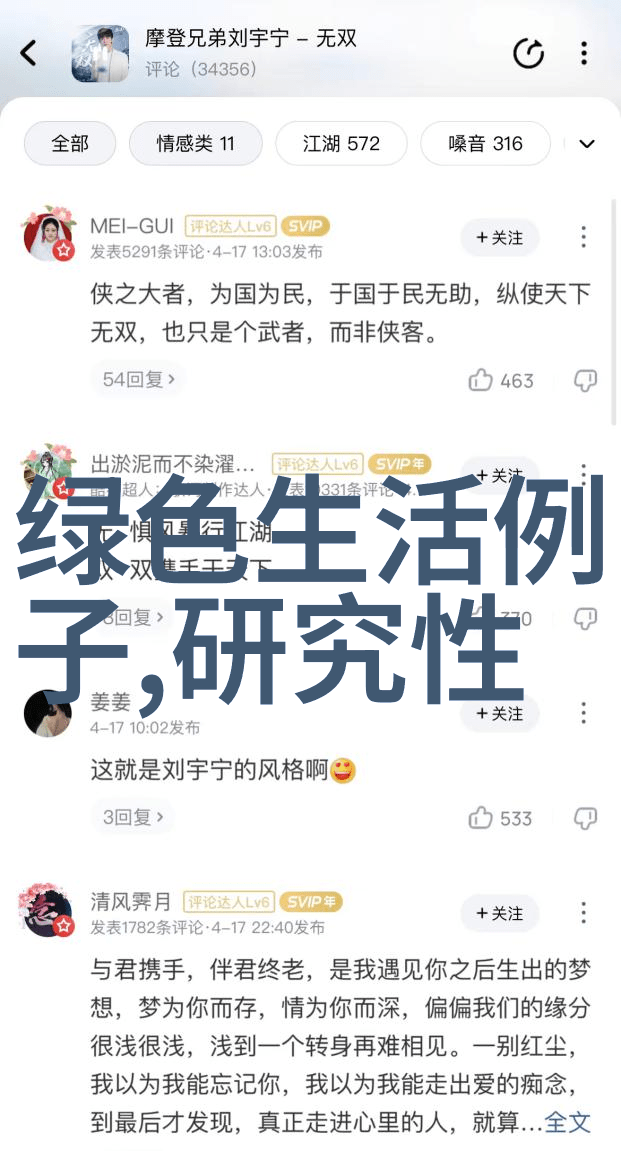Open the refresh circle icon in header
621x1151 pixels.
pyautogui.click(x=528, y=53)
